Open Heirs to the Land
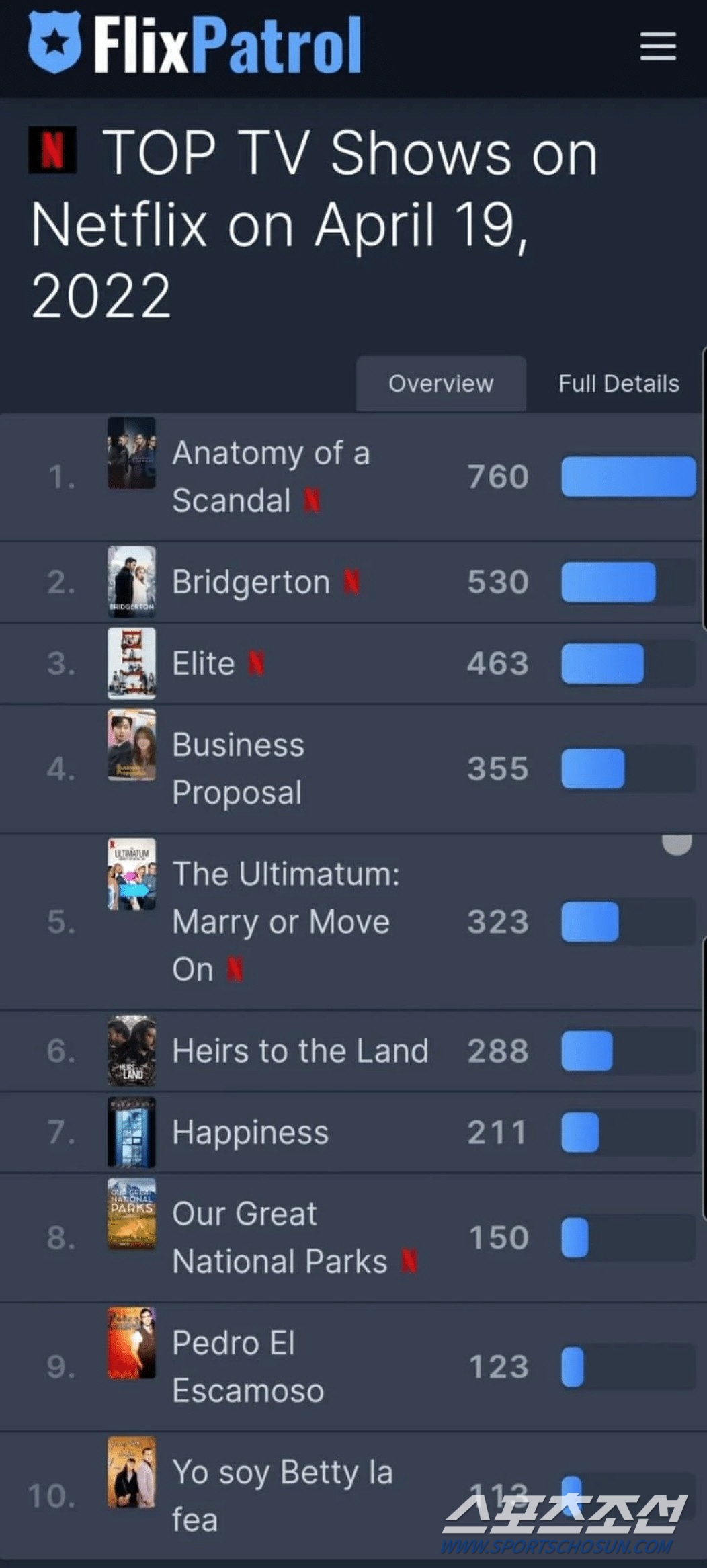 tap(300, 1051)
